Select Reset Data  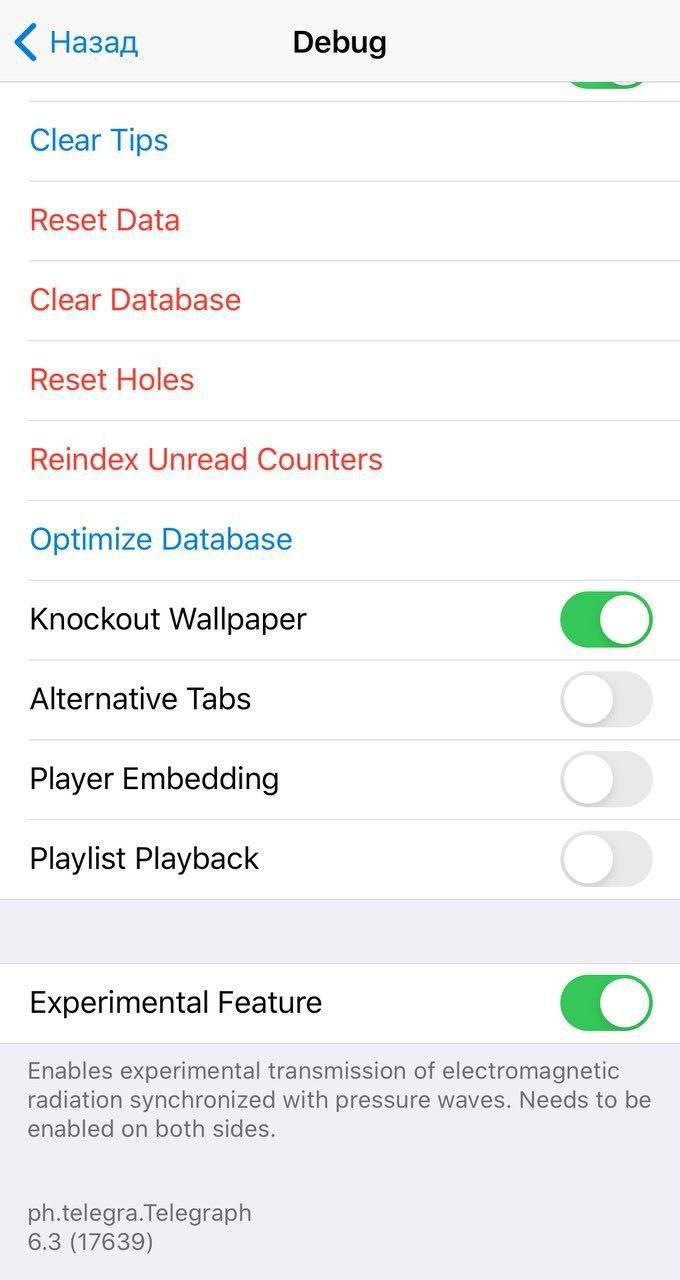tap(105, 220)
